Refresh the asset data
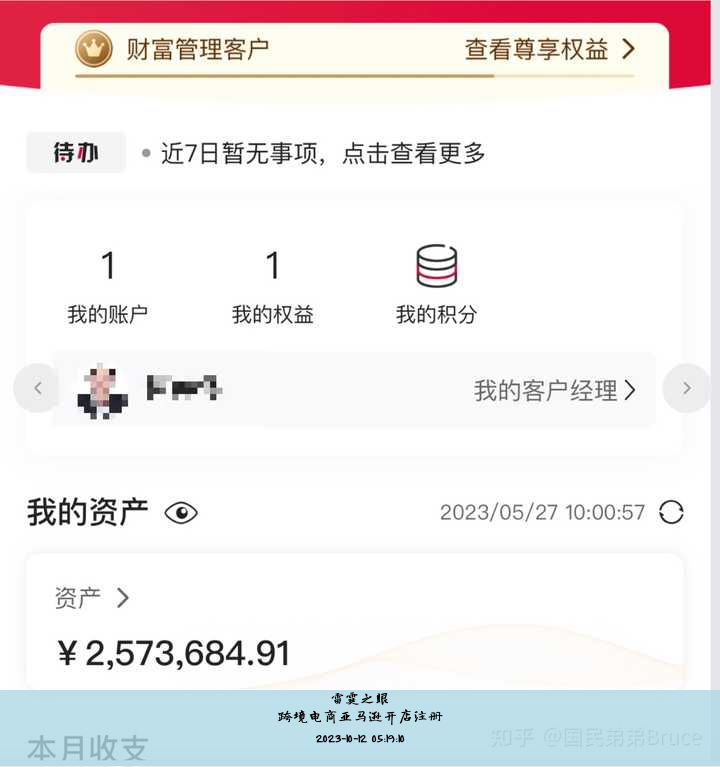Image resolution: width=720 pixels, height=767 pixels. [x=672, y=513]
